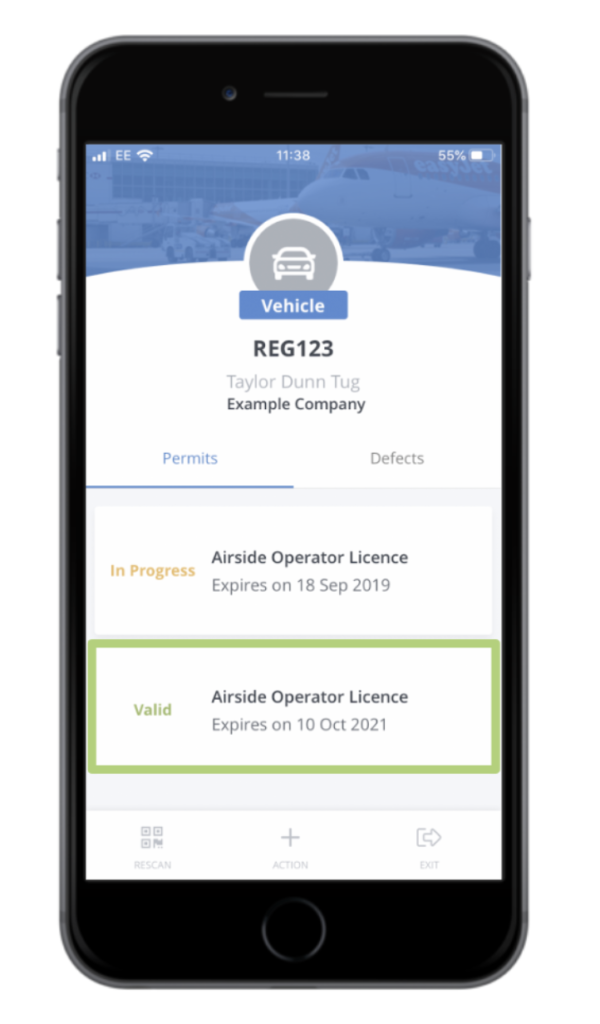600x1024 pixels.
Task: Select the Permits tab
Action: [x=190, y=459]
